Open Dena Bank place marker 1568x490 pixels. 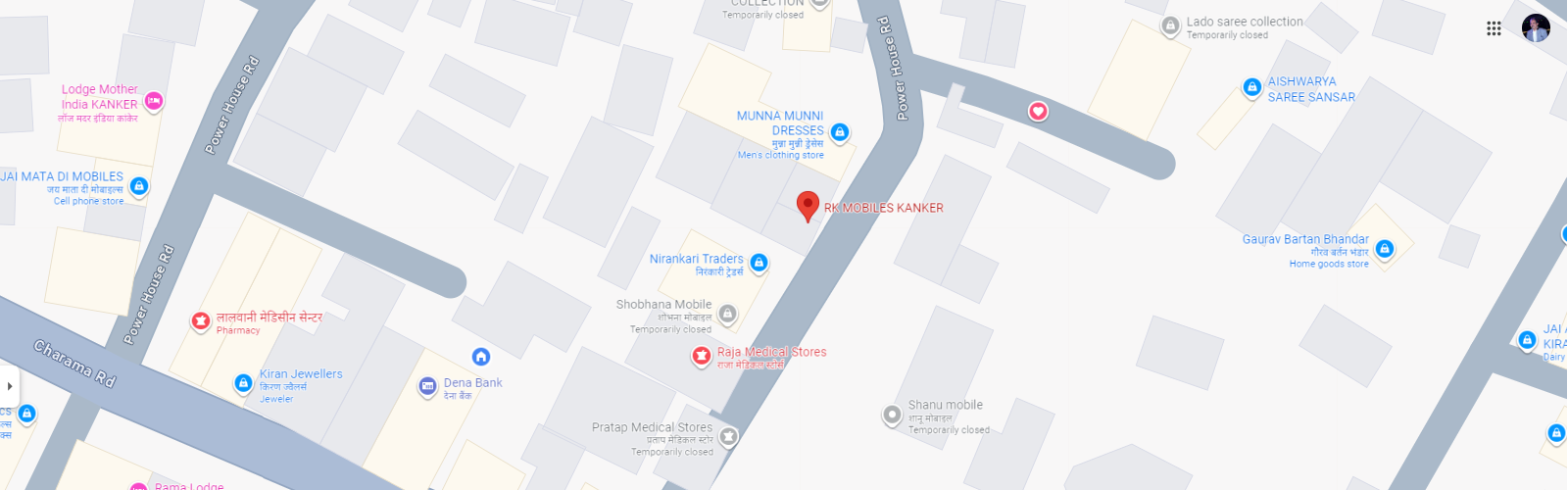427,386
